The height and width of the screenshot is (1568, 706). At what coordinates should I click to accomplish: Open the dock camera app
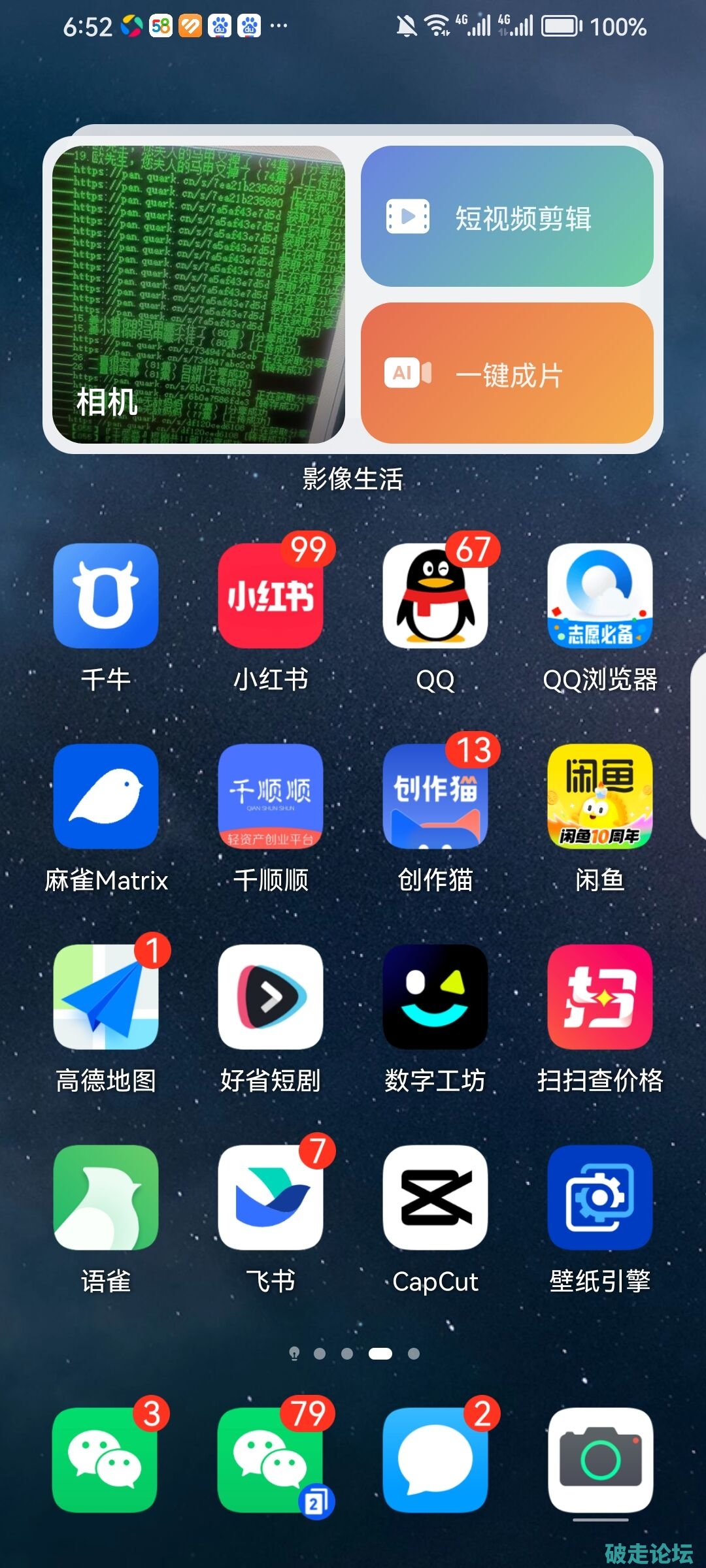click(x=600, y=1460)
